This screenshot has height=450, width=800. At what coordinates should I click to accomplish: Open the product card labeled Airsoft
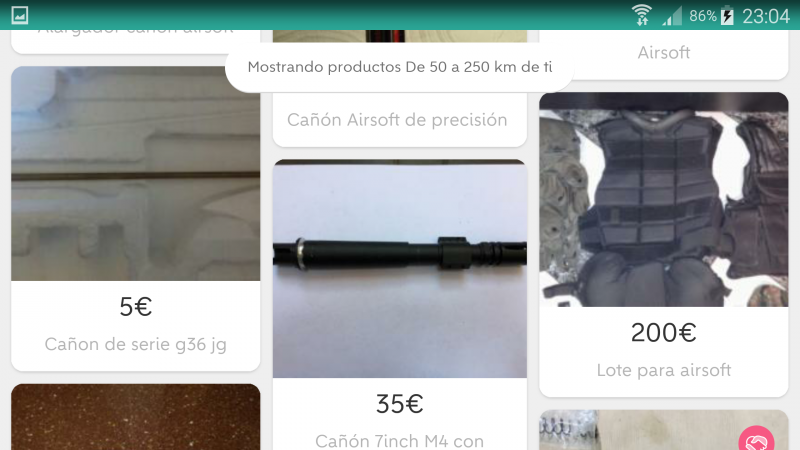(x=663, y=53)
